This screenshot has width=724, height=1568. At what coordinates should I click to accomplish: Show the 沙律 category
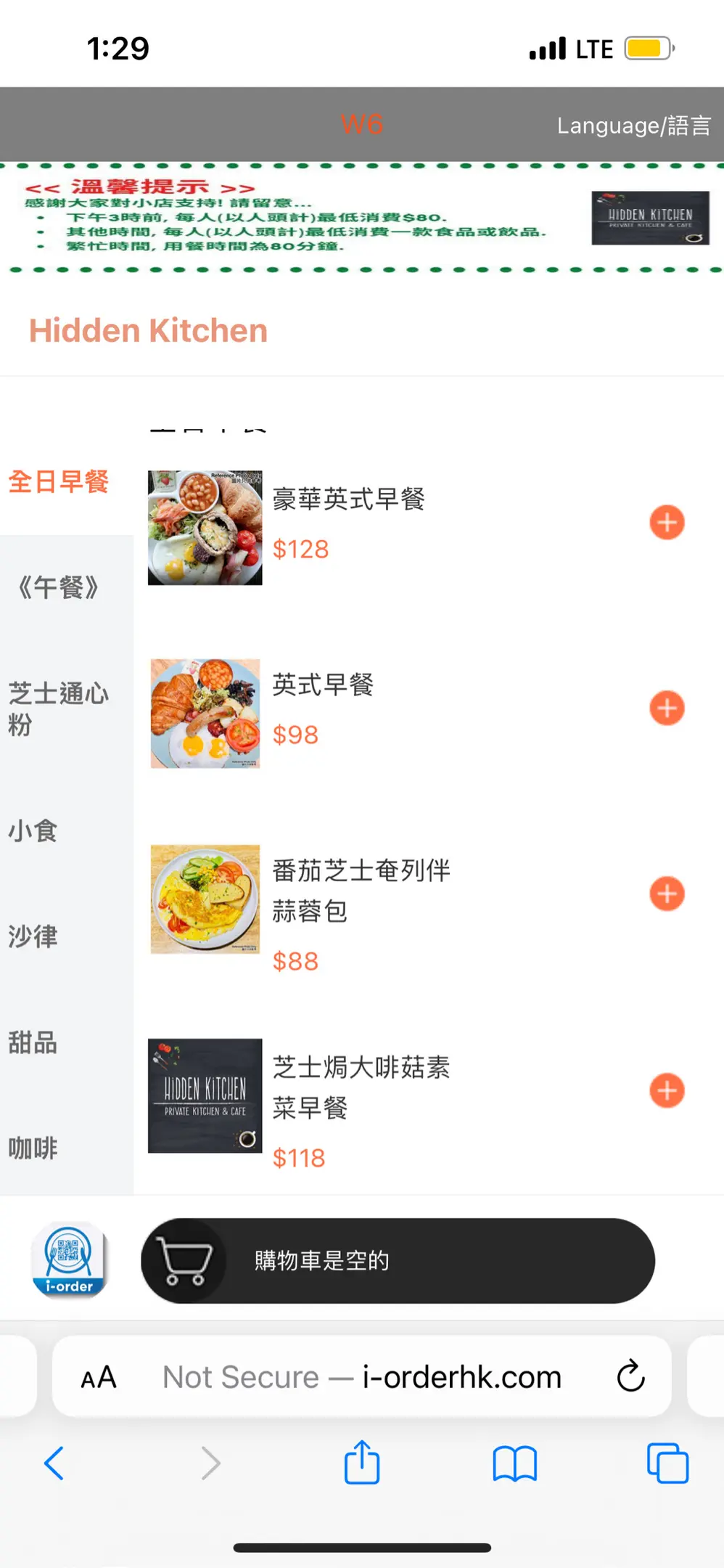coord(33,936)
